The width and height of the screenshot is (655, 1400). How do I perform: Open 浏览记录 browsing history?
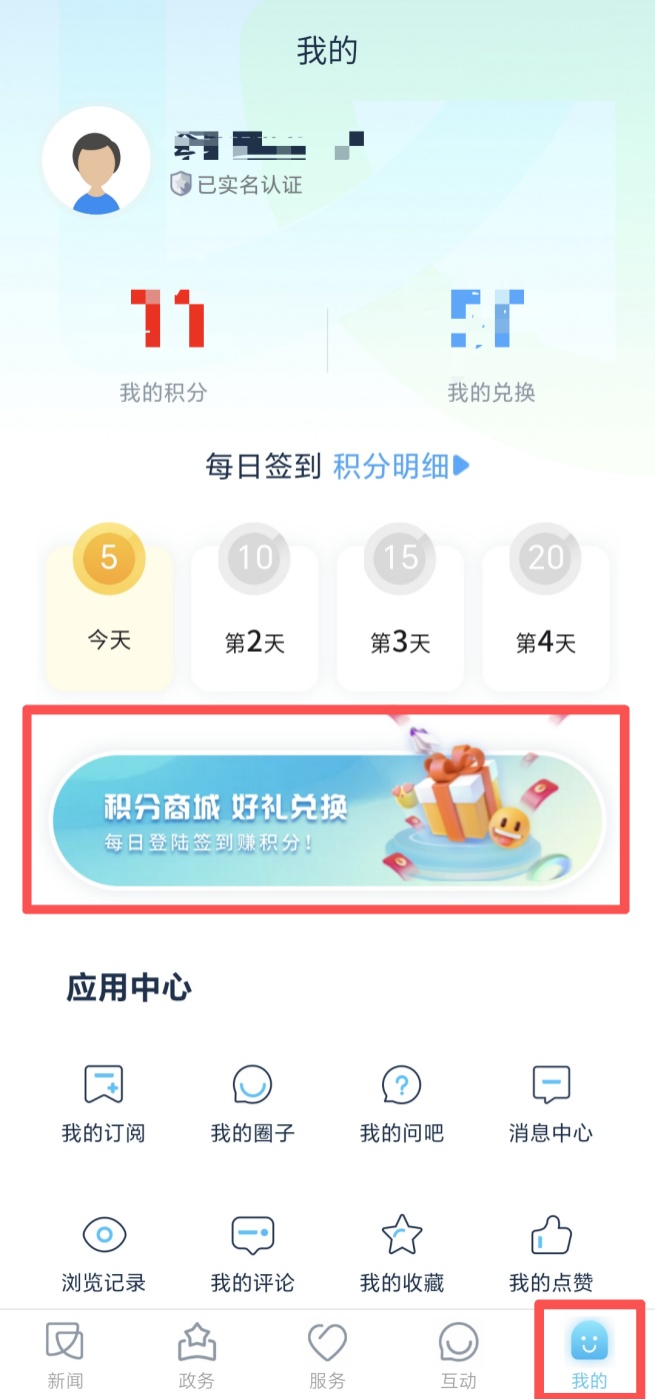coord(103,1253)
